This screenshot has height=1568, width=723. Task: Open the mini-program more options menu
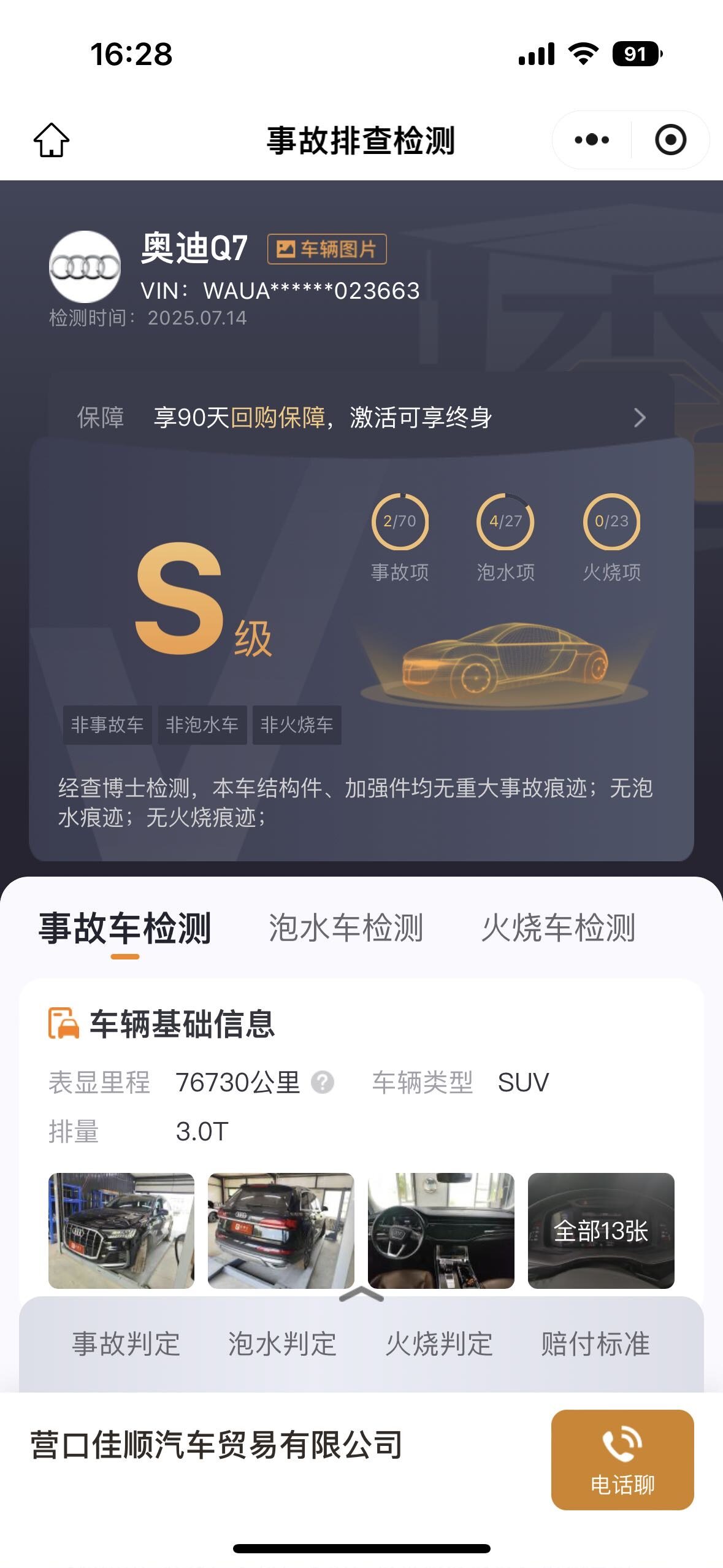tap(592, 140)
